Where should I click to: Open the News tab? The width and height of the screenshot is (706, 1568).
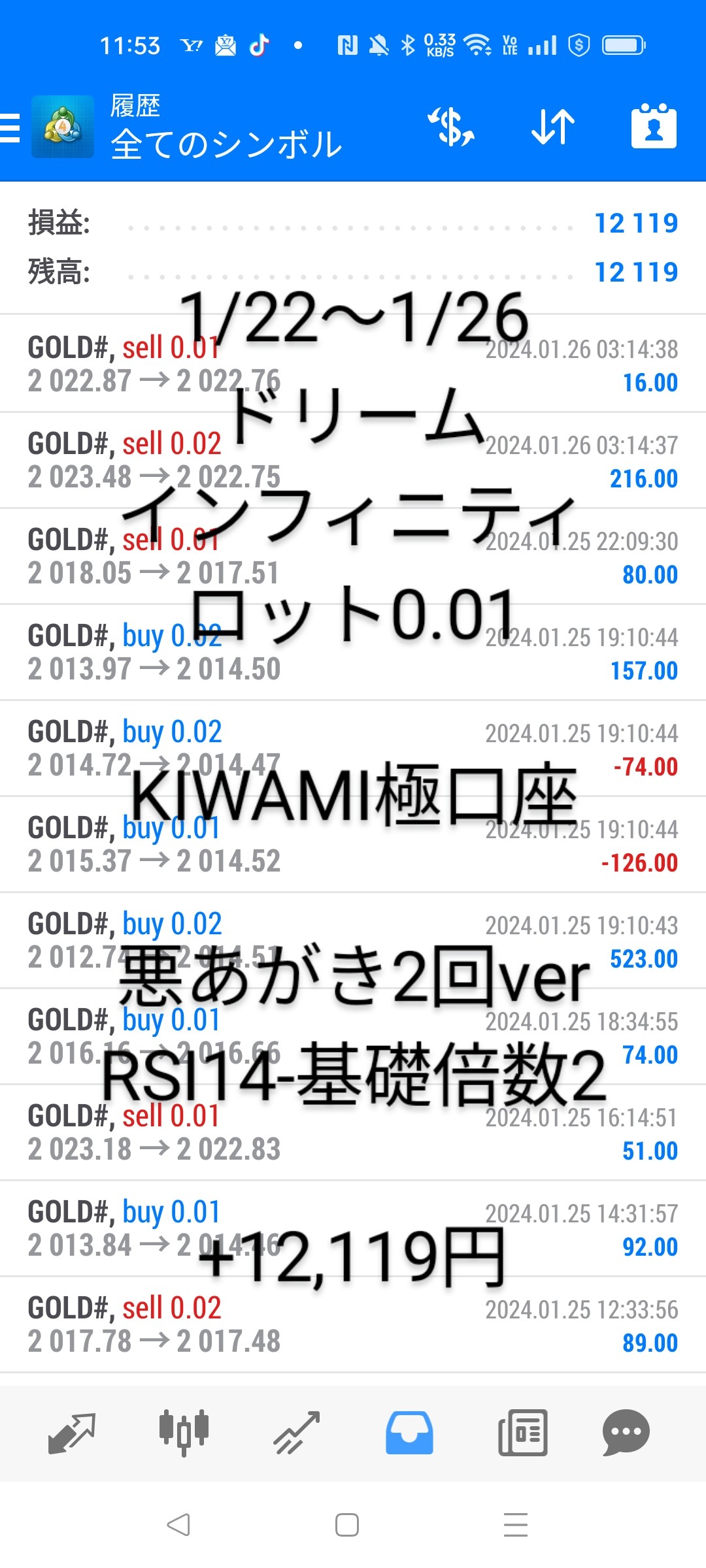point(522,1432)
